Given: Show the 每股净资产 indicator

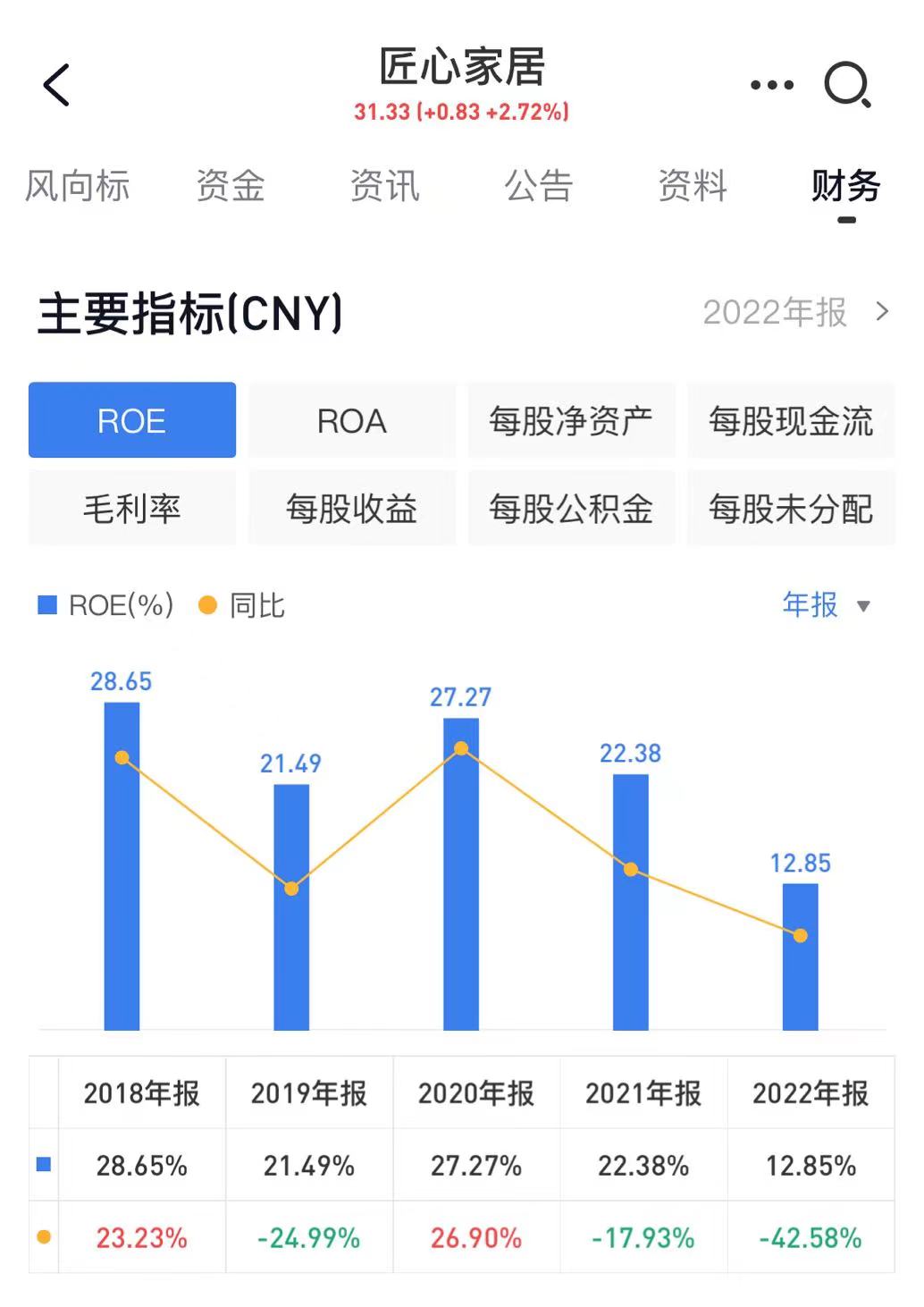Looking at the screenshot, I should coord(571,420).
